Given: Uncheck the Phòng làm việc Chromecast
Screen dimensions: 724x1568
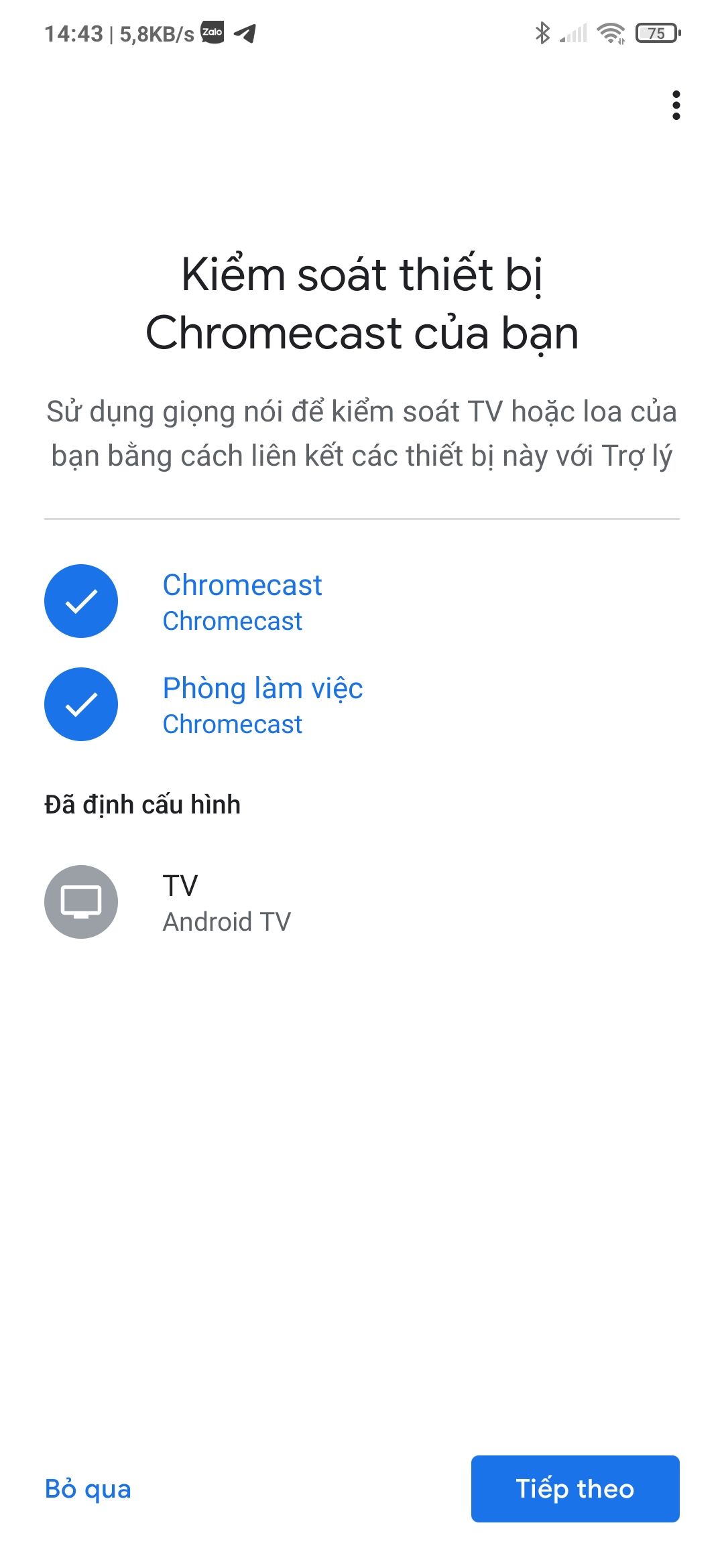Looking at the screenshot, I should (x=81, y=704).
